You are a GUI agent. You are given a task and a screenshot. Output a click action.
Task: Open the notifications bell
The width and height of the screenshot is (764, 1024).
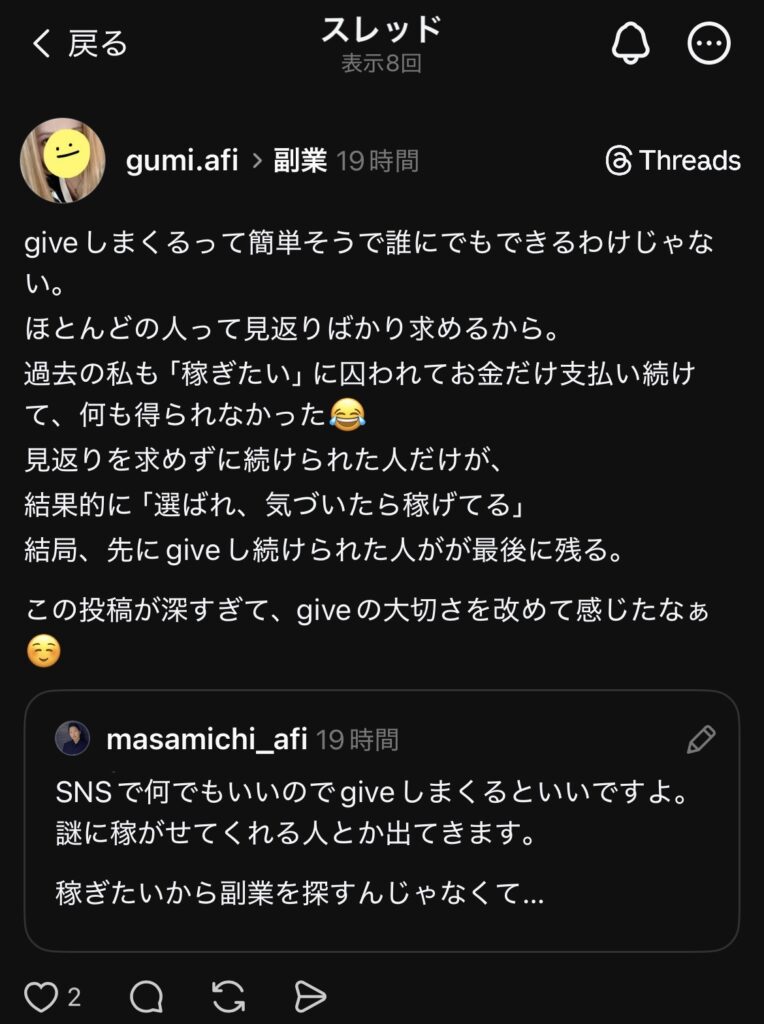pos(630,44)
